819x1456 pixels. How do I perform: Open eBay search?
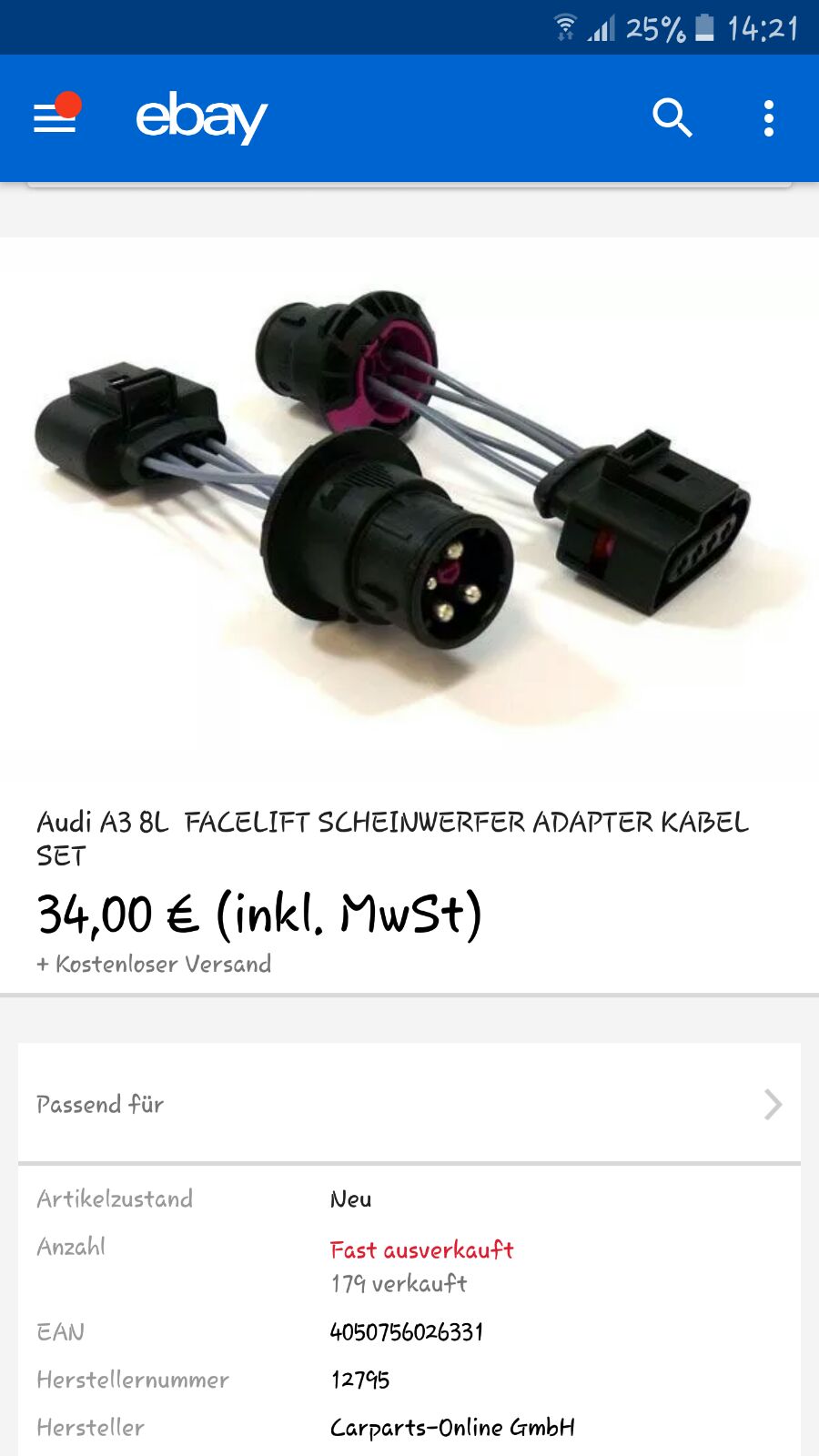(672, 117)
